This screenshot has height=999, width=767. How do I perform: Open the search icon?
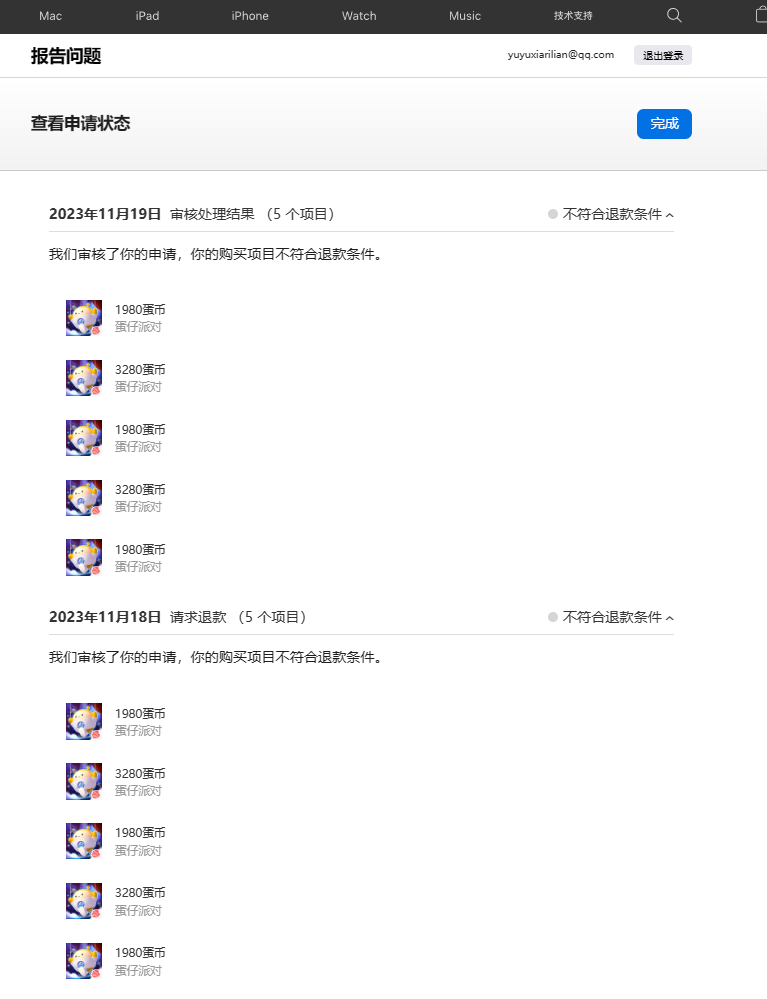tap(674, 15)
